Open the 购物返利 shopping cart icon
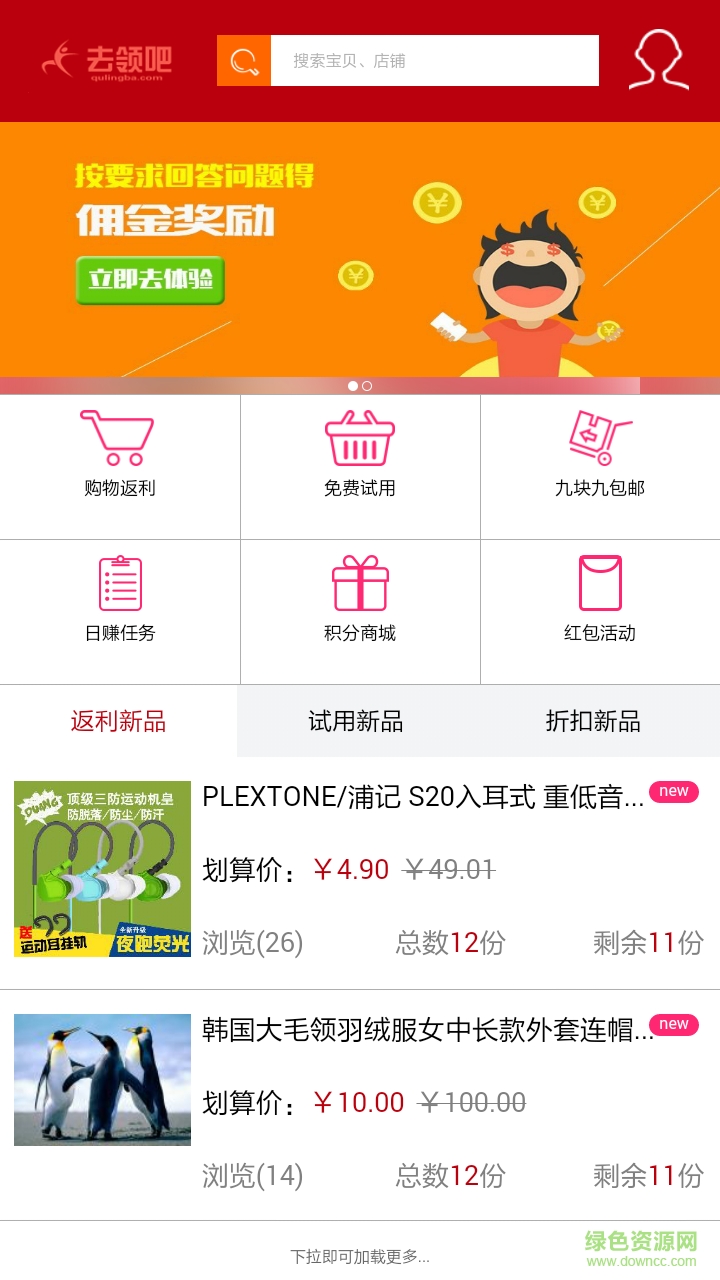The image size is (720, 1280). pos(118,437)
